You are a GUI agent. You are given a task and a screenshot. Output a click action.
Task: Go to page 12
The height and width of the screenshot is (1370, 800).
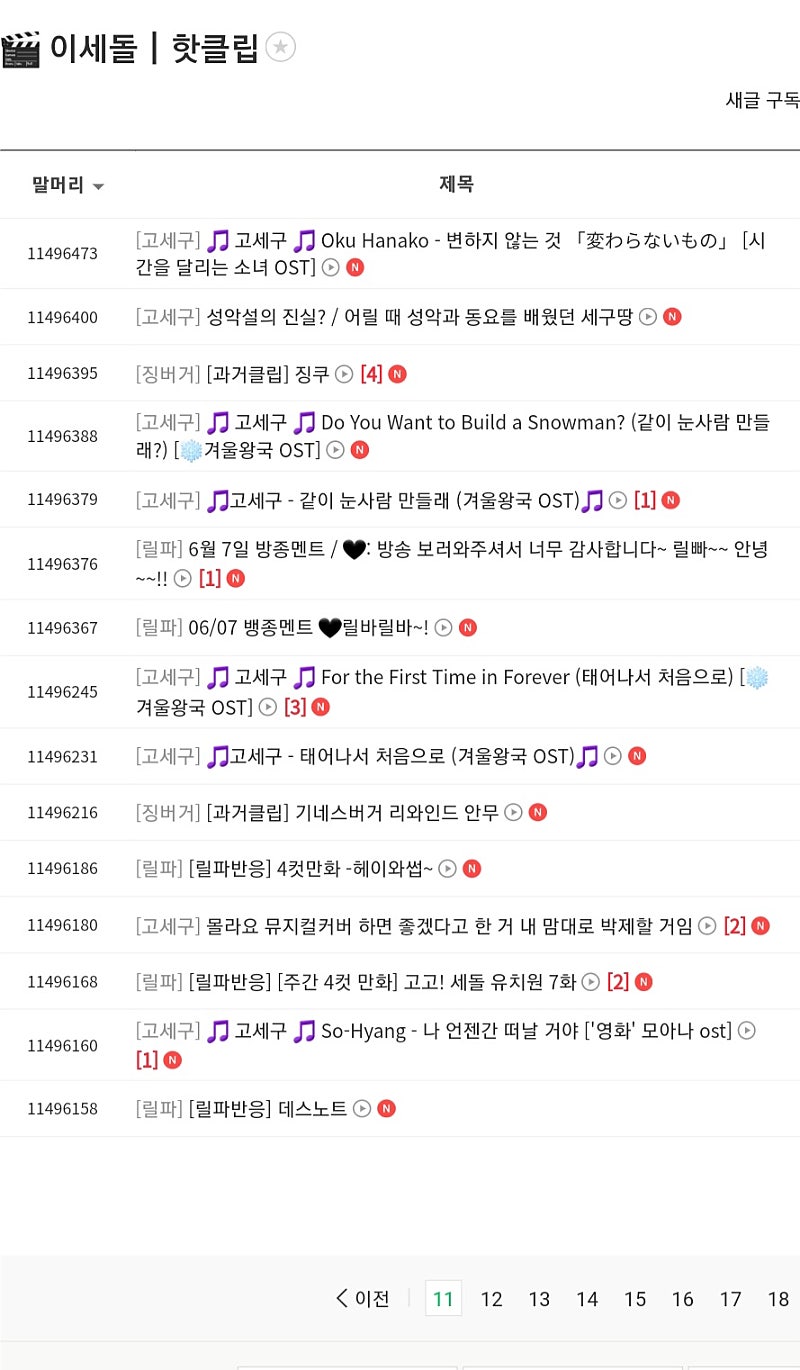coord(491,1299)
